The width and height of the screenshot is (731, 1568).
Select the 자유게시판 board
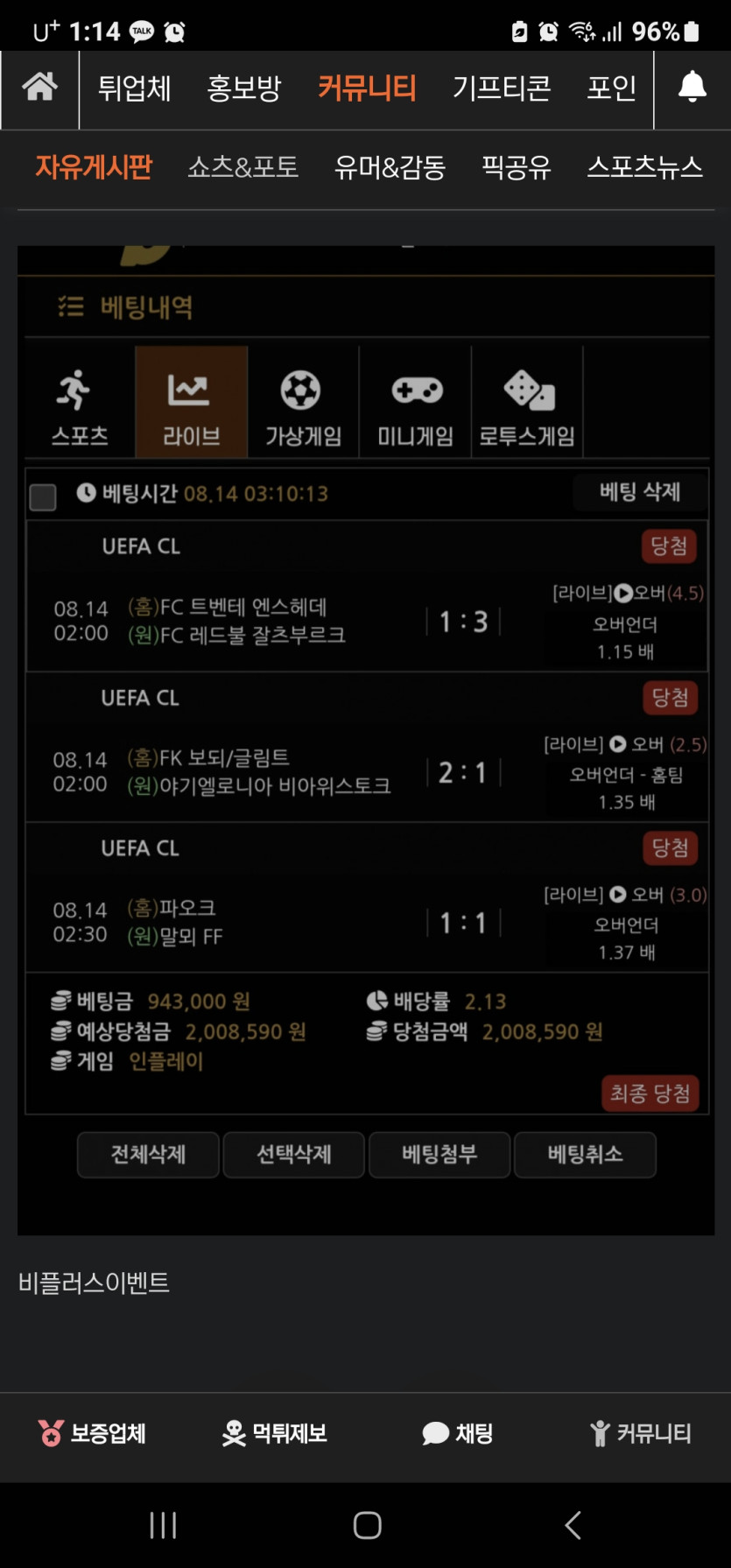point(94,166)
